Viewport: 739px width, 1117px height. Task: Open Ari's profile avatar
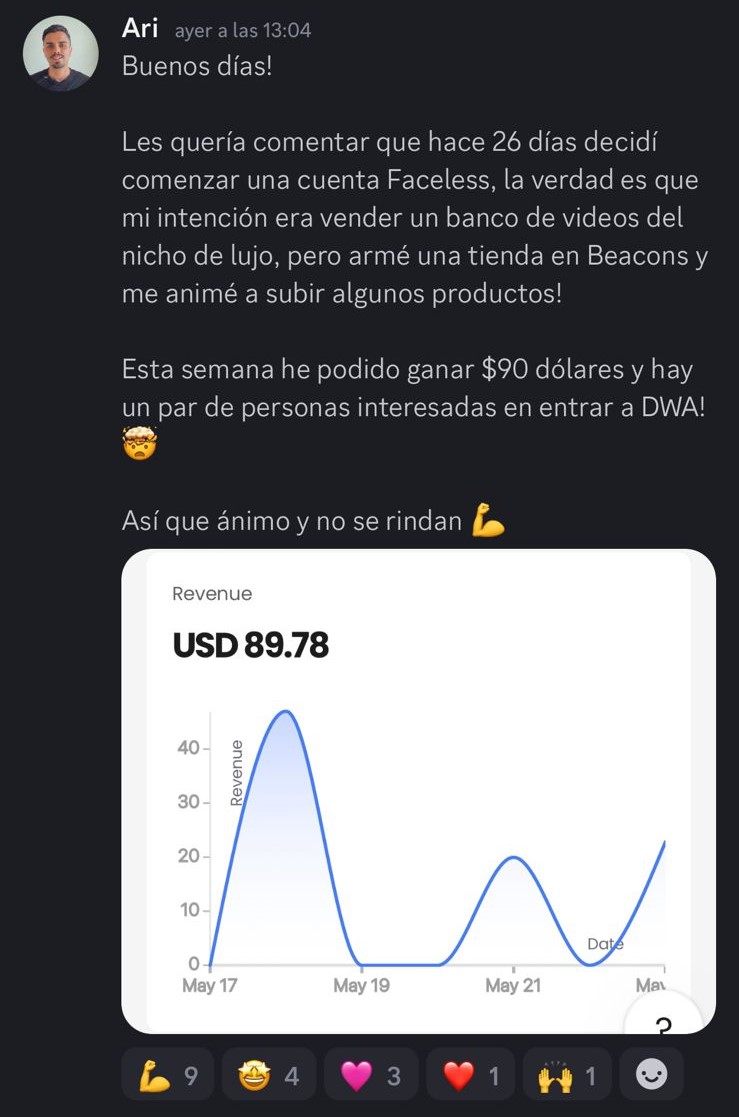point(60,54)
